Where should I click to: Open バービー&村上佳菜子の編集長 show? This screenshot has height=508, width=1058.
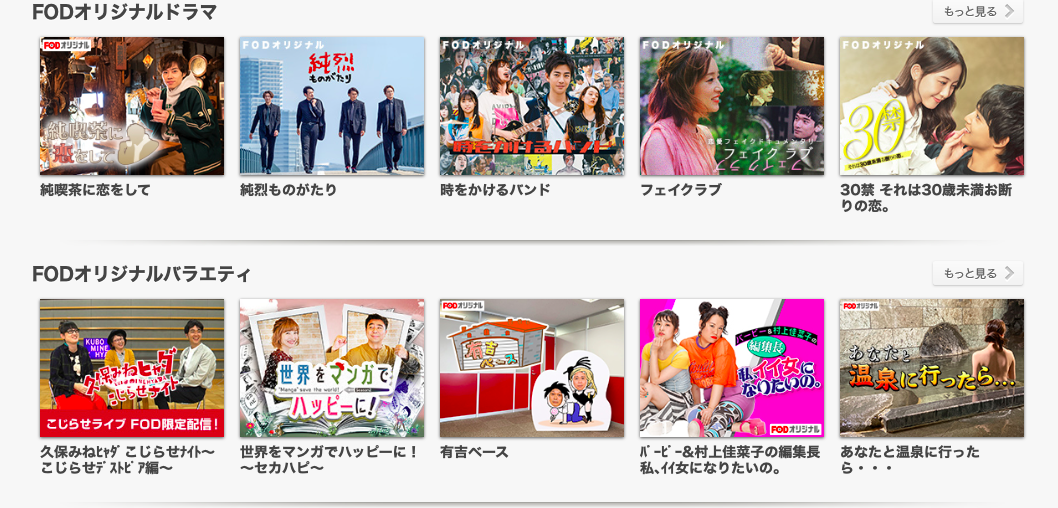(x=732, y=368)
